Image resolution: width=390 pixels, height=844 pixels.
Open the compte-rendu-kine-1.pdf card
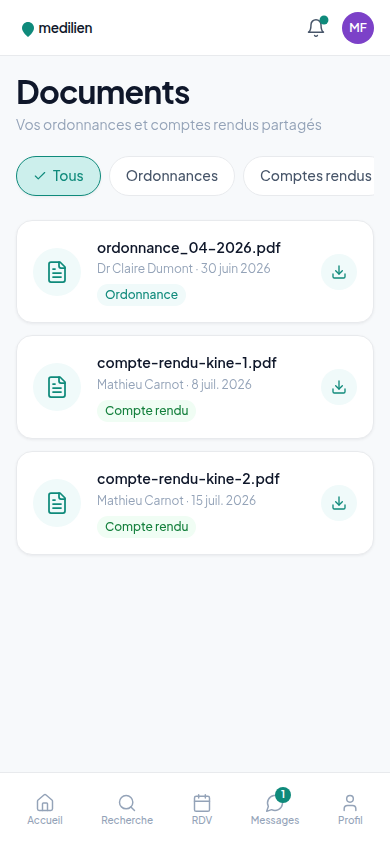(195, 387)
